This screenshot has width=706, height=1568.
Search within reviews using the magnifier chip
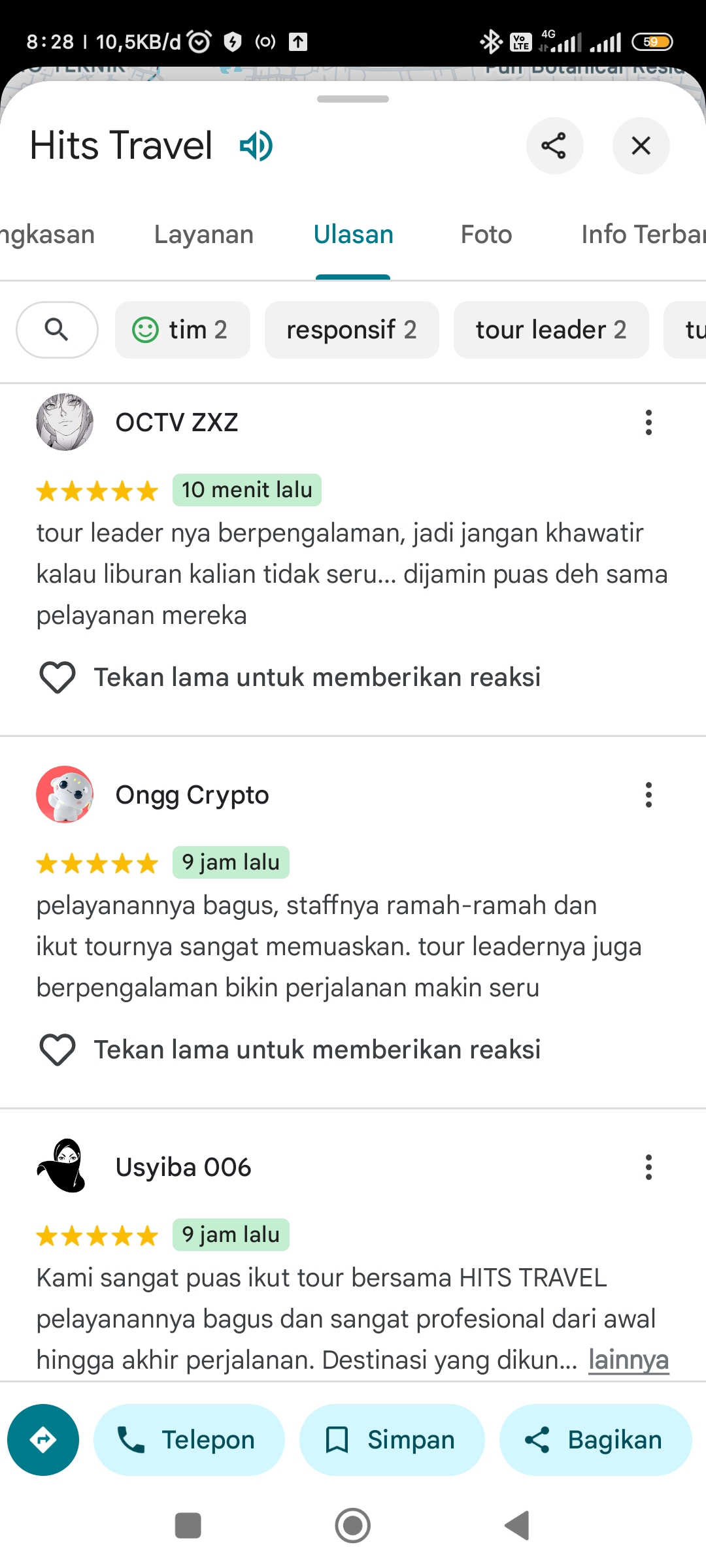pos(57,330)
